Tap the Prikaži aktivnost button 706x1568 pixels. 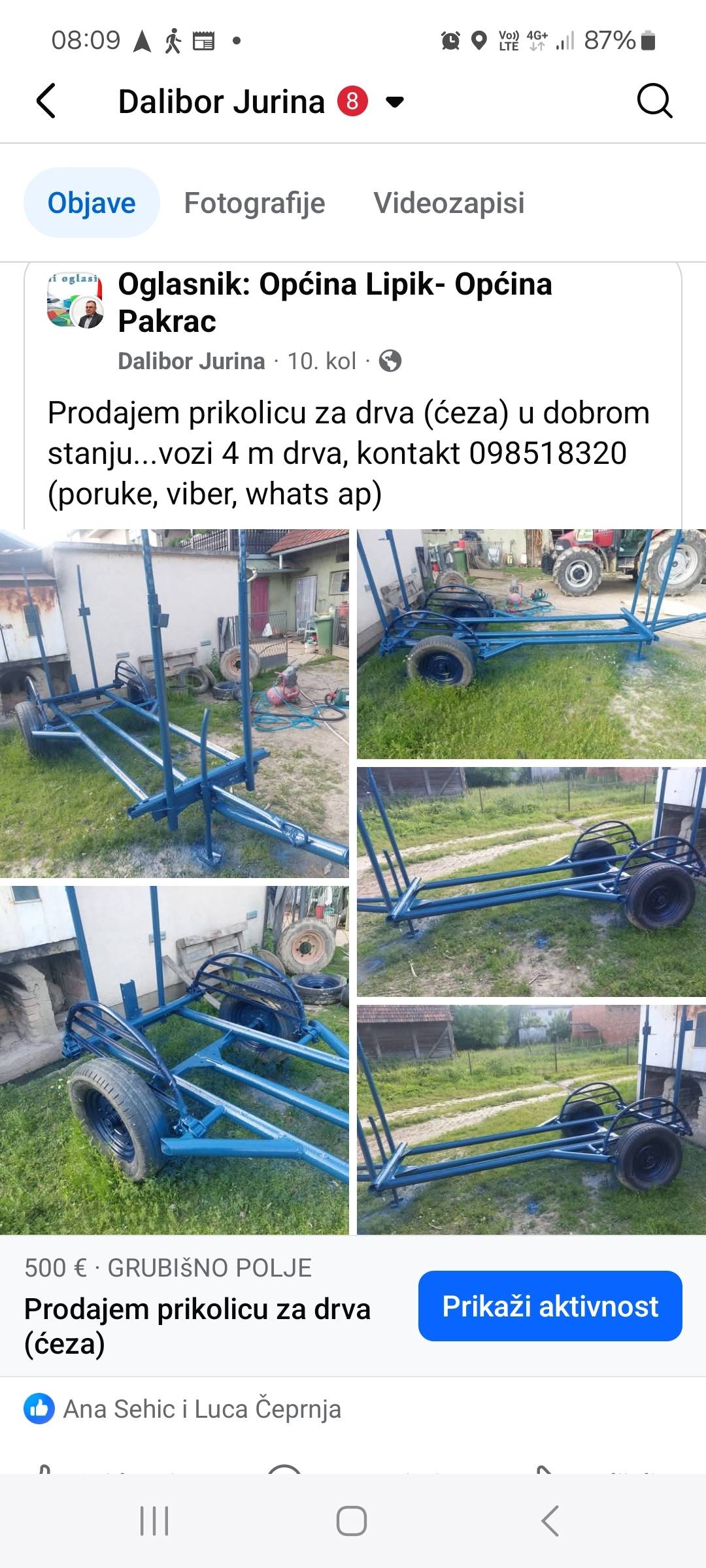[x=550, y=1306]
